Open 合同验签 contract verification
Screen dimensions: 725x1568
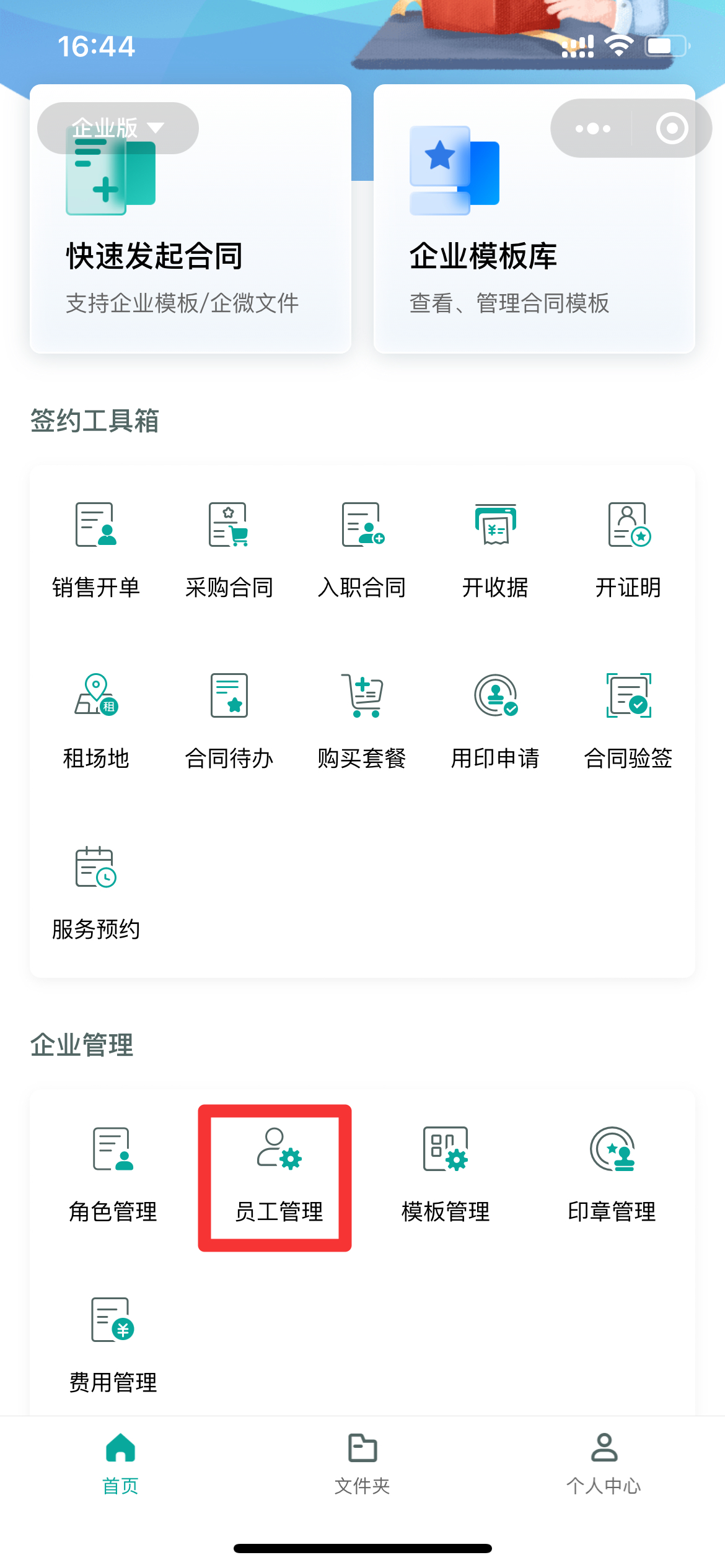[x=628, y=721]
